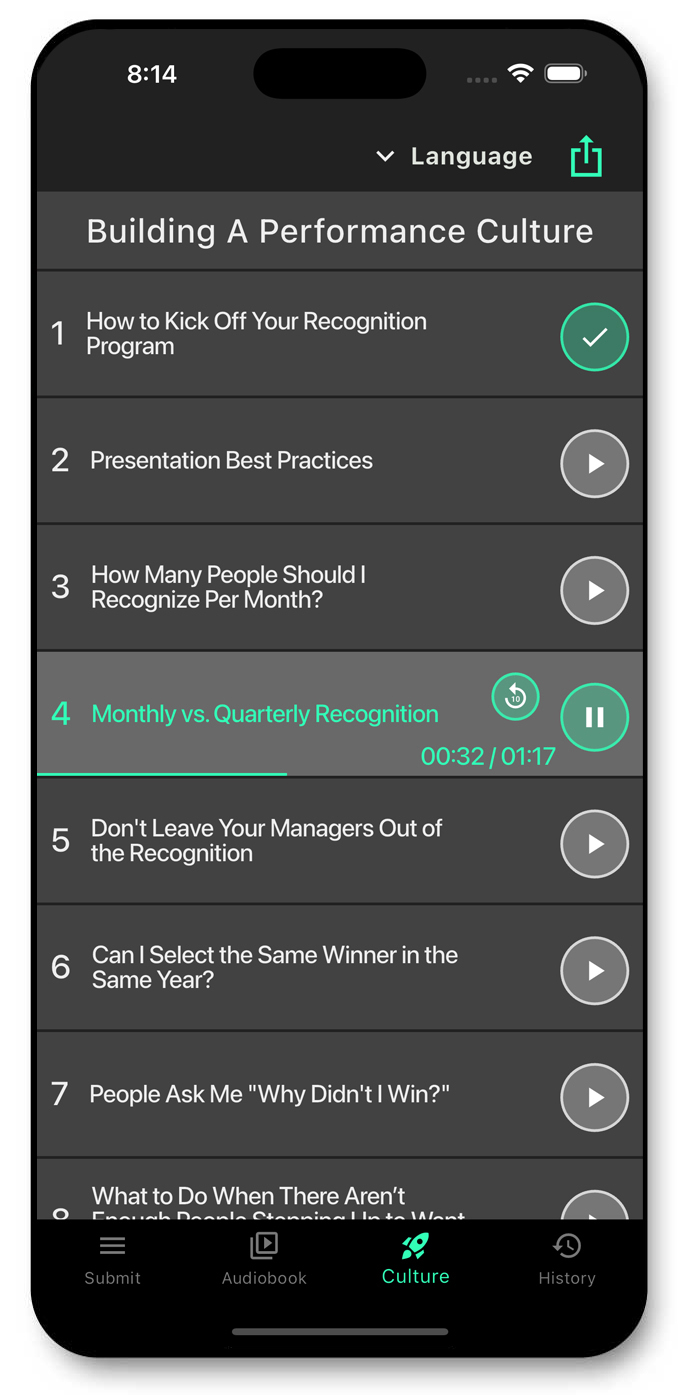Screen dimensions: 678x1395
Task: Play Don't Leave Your Managers Out
Action: tap(594, 844)
